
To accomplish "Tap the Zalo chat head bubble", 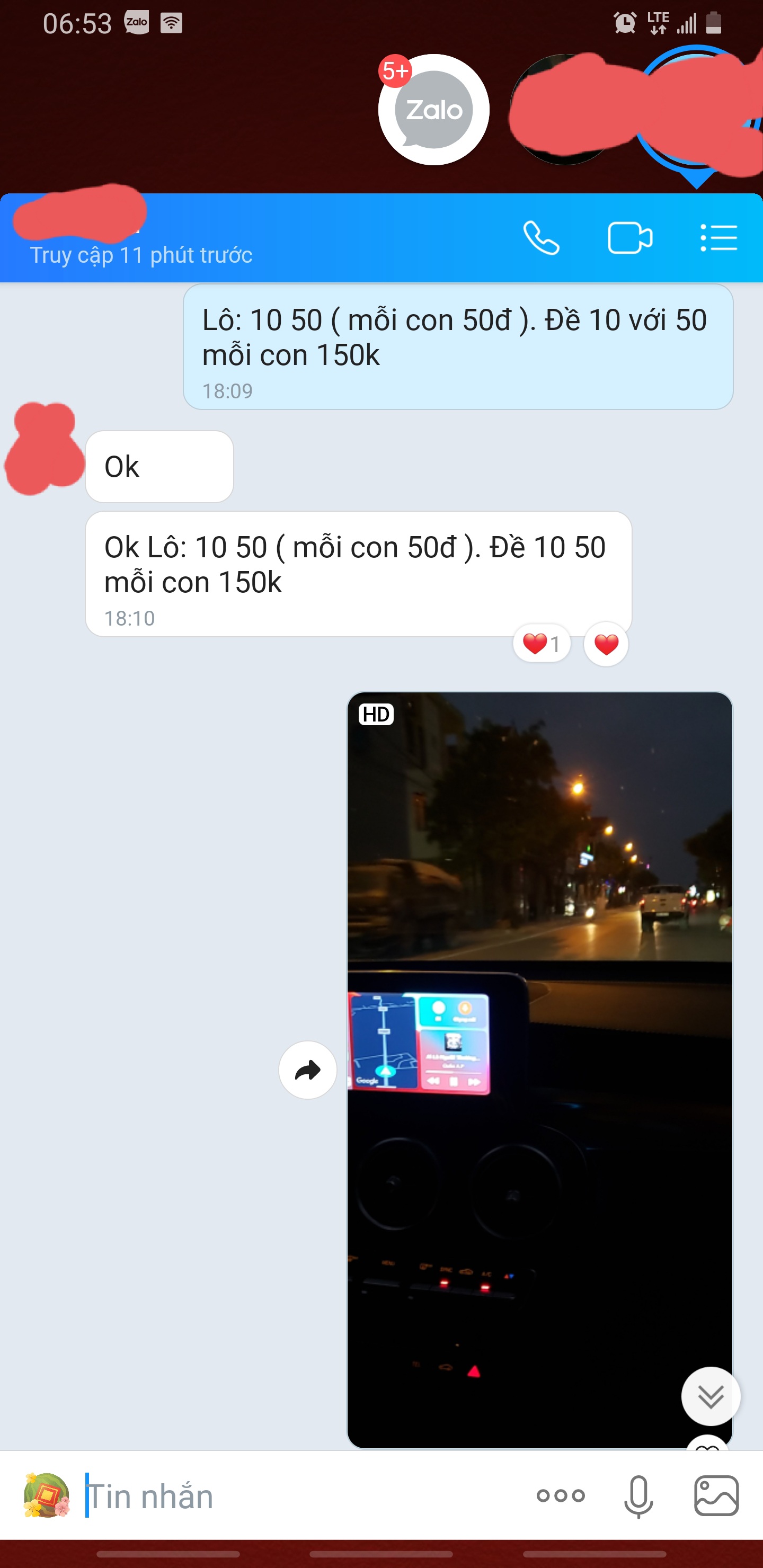I will pyautogui.click(x=433, y=110).
